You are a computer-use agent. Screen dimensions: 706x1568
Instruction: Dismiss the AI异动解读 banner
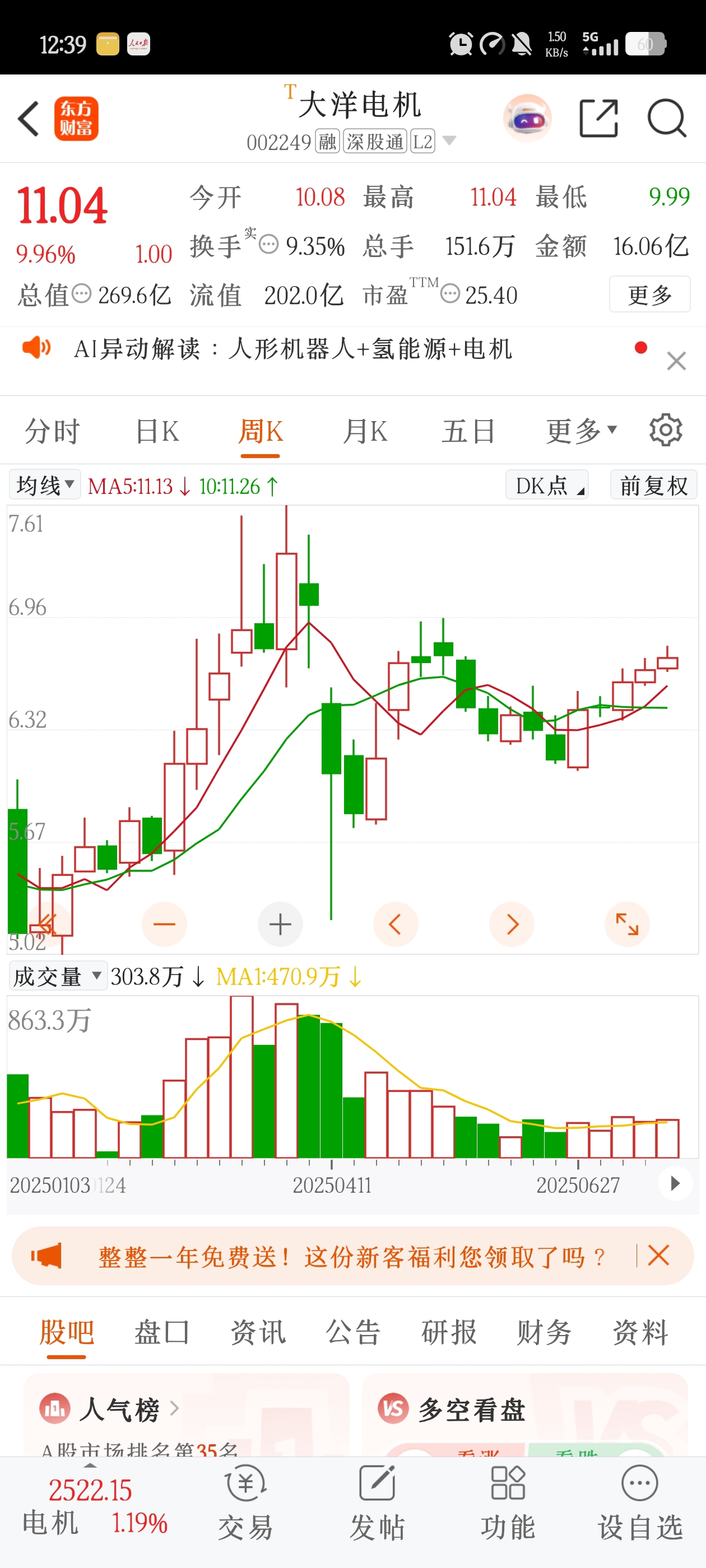(x=676, y=361)
